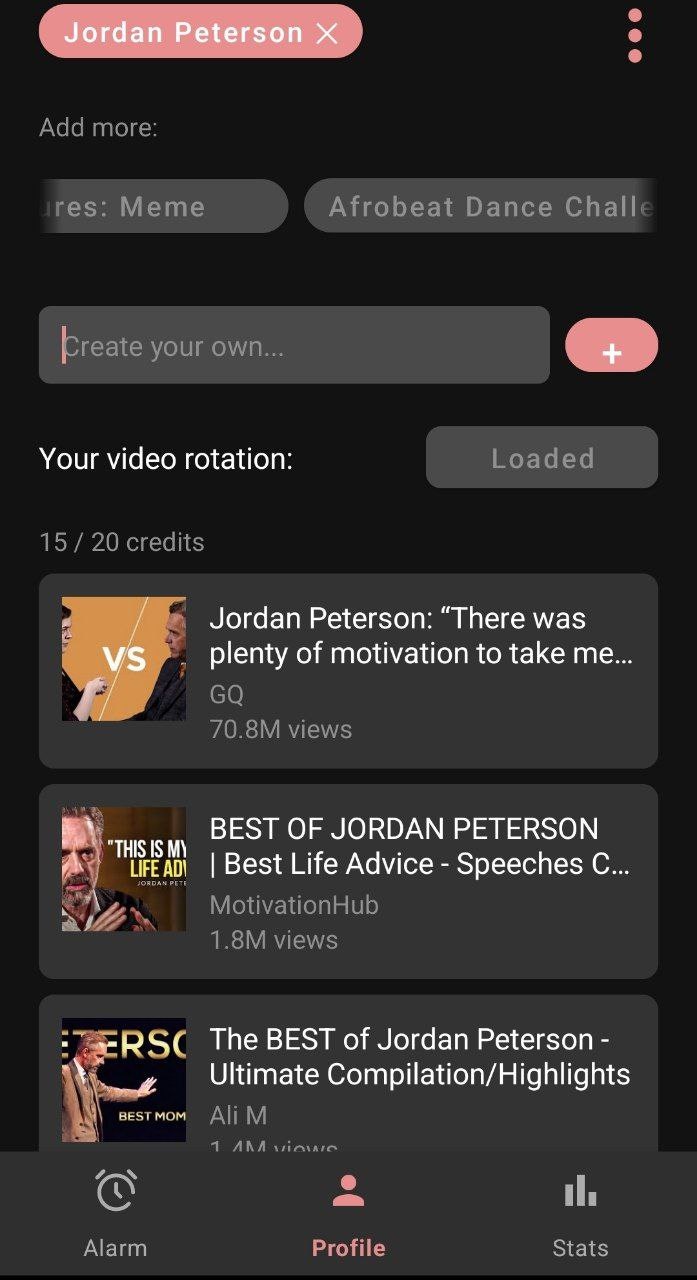Focus the Create your own field
The height and width of the screenshot is (1280, 697).
294,345
